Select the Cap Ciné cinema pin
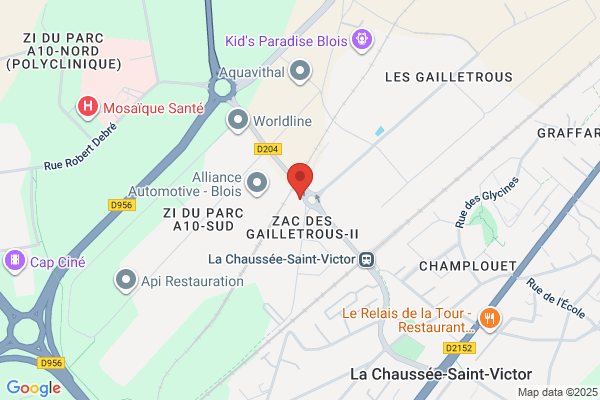 (15, 261)
